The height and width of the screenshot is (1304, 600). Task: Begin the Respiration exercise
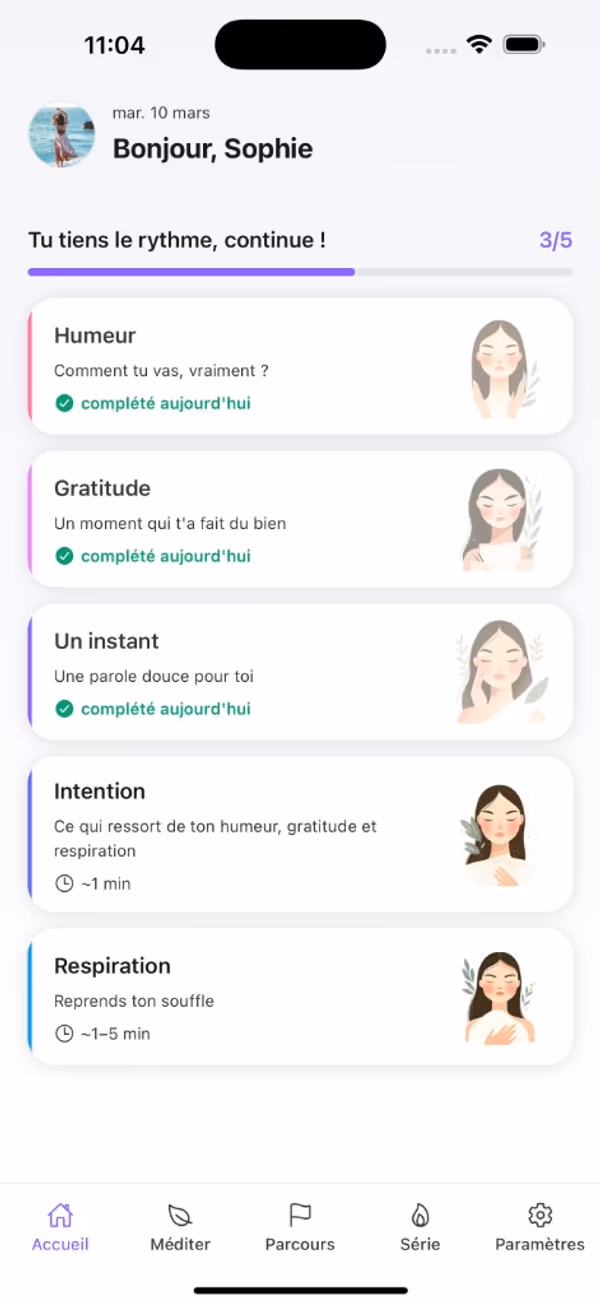pos(300,997)
